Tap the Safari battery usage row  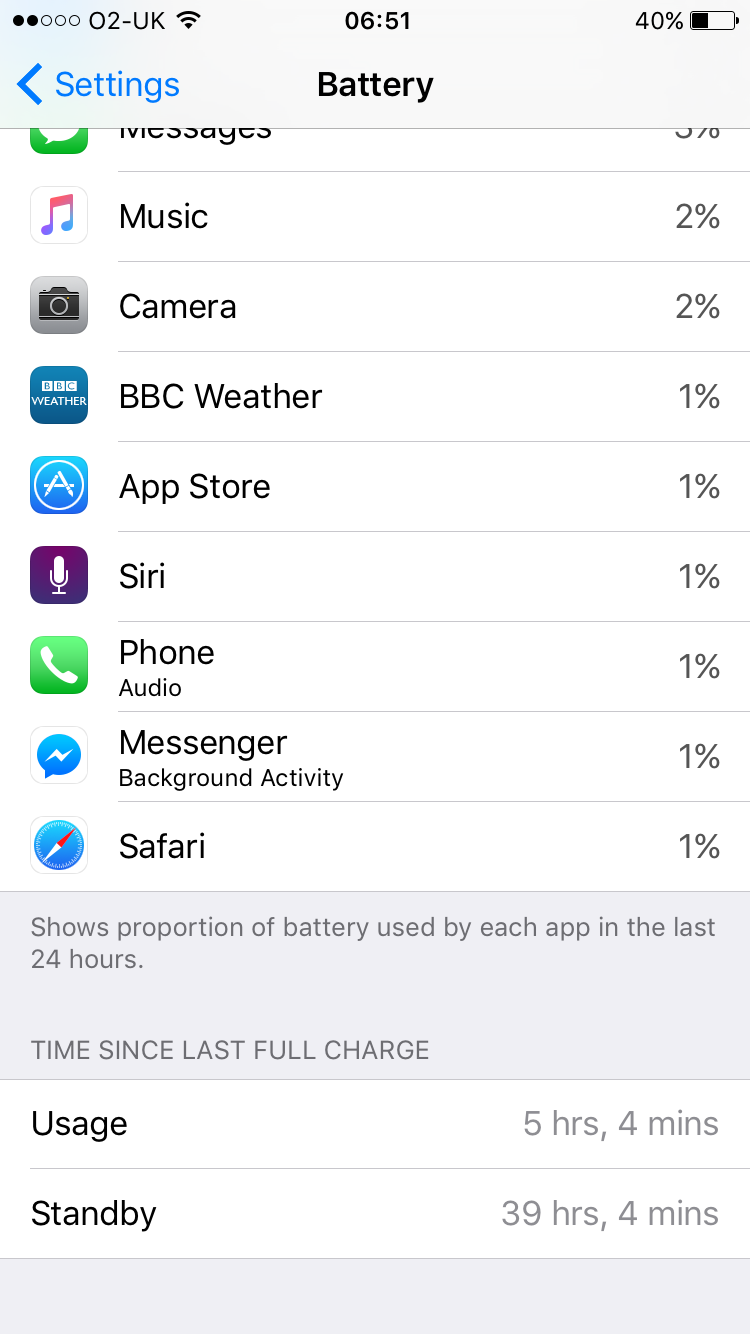[x=375, y=847]
